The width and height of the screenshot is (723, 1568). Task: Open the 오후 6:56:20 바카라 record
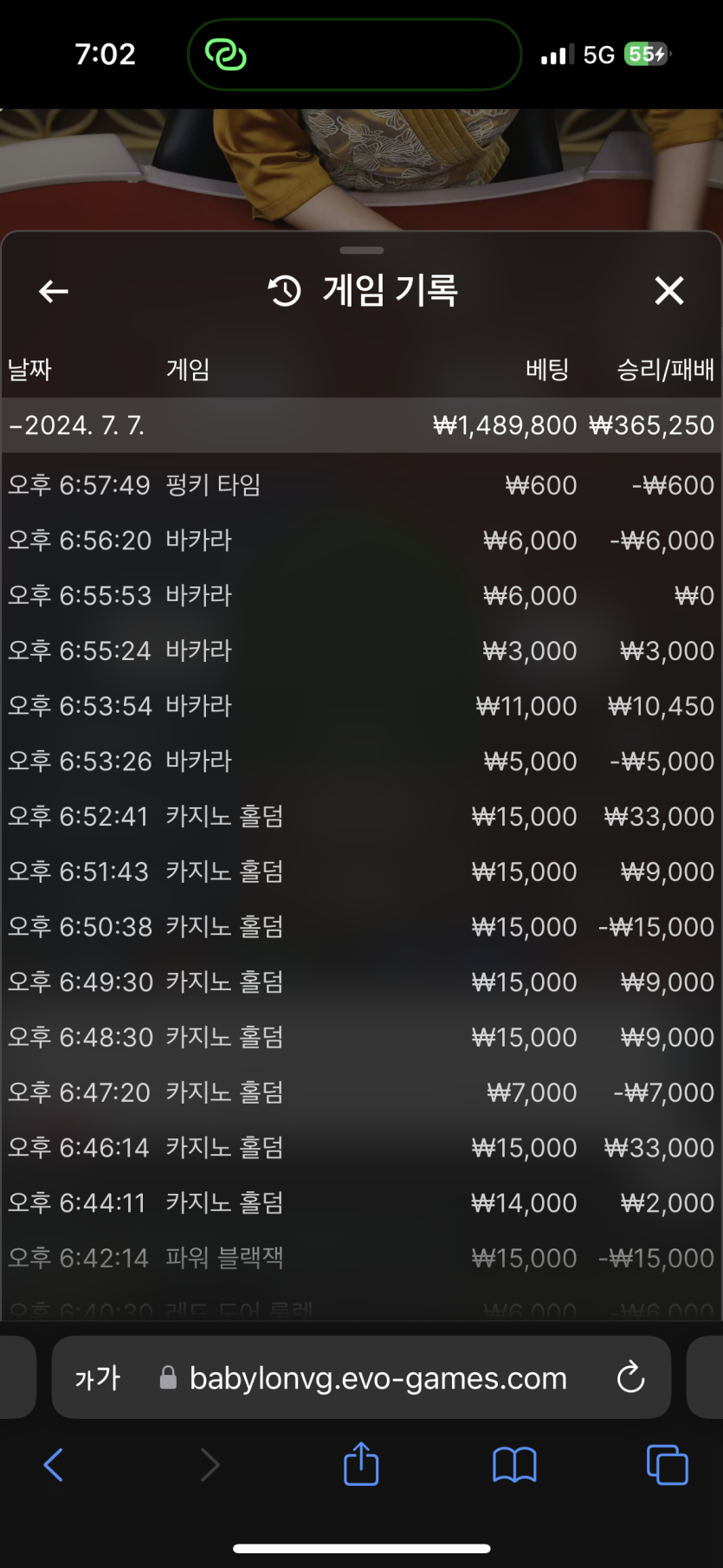[x=361, y=541]
